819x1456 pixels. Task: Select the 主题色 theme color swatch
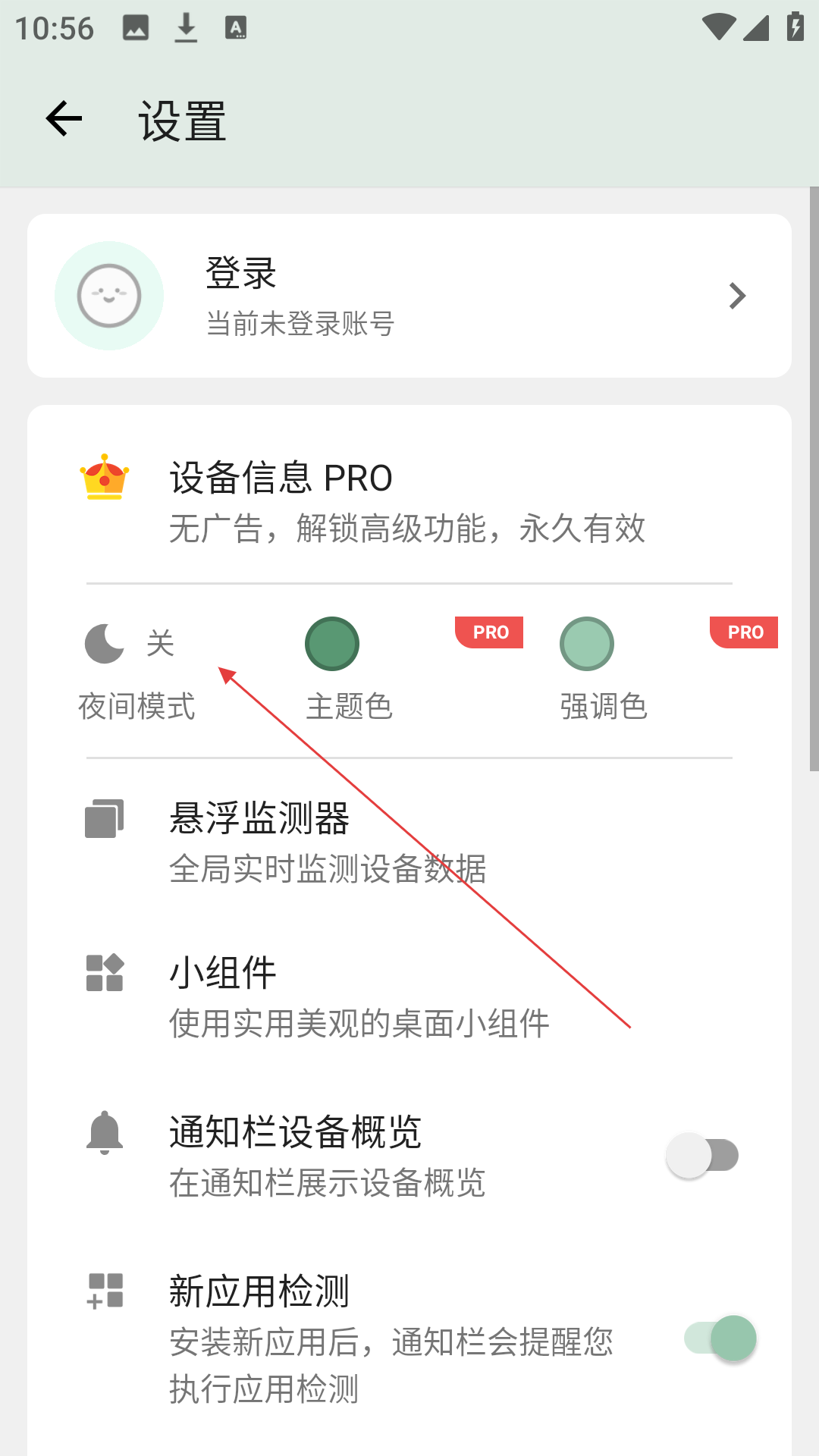click(332, 644)
